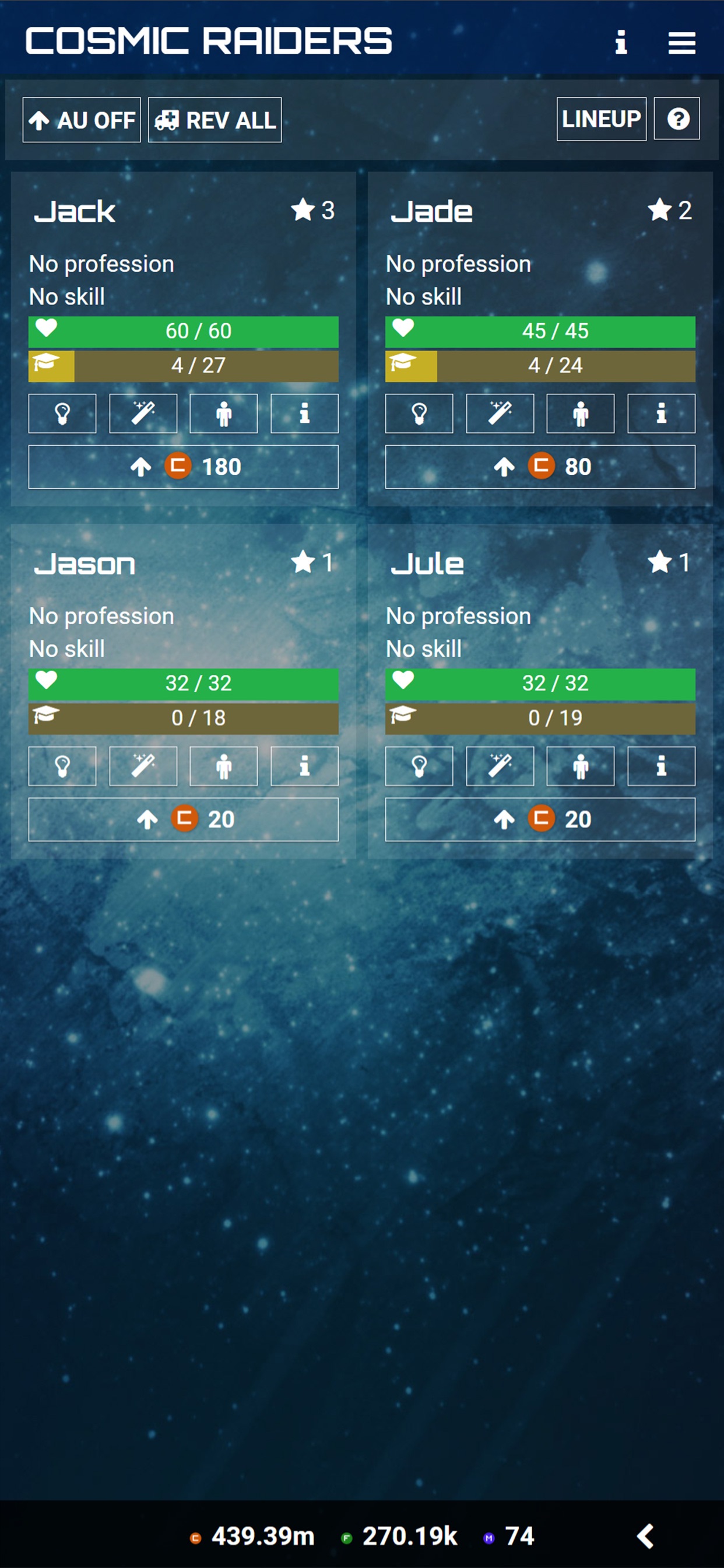Image resolution: width=724 pixels, height=1568 pixels.
Task: Open Jack's lightbulb button
Action: point(62,414)
